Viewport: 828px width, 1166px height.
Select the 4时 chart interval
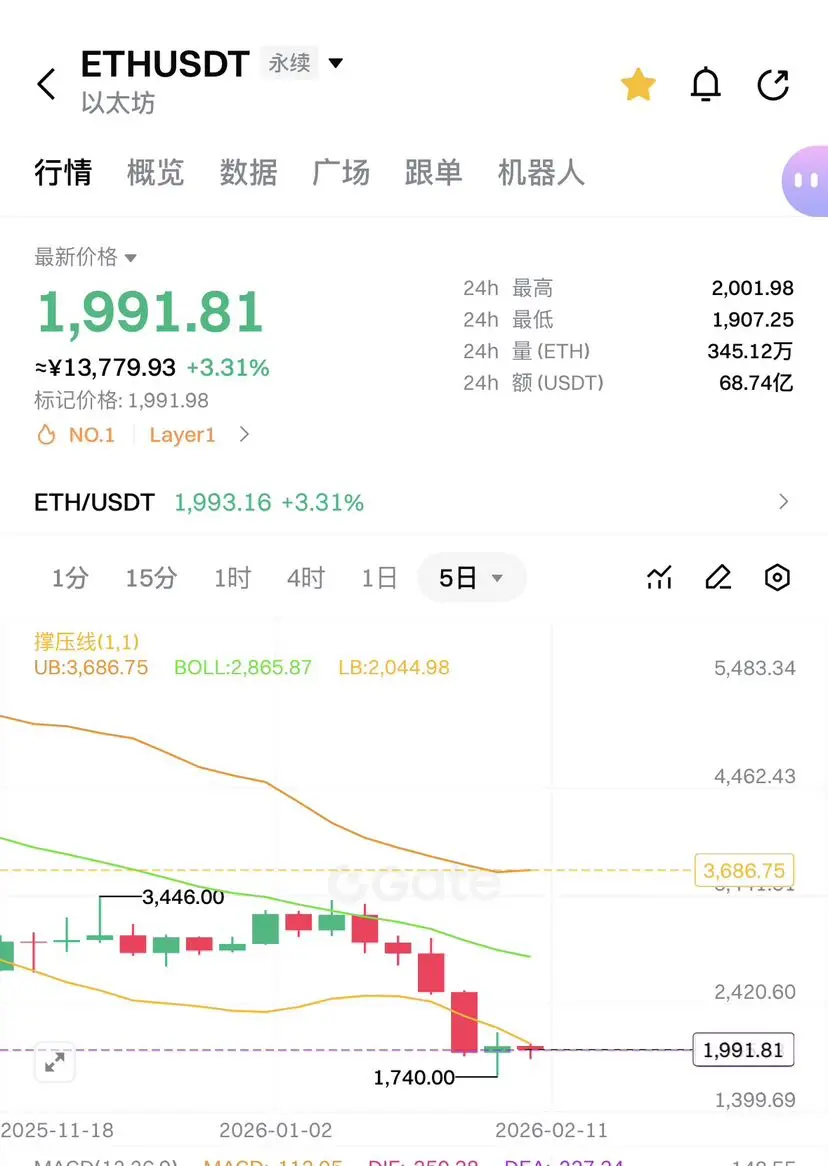(305, 578)
